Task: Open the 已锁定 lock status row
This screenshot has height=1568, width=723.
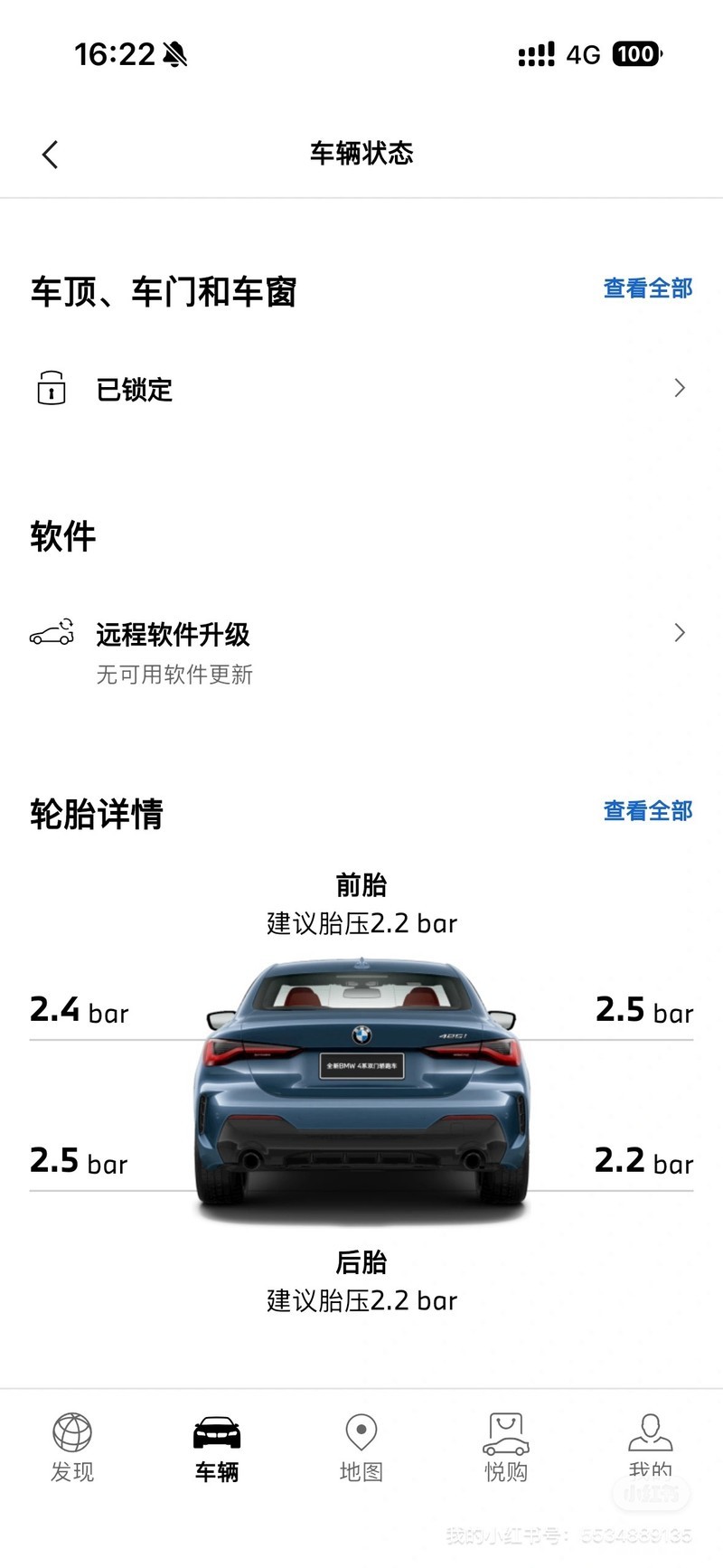Action: coord(361,390)
